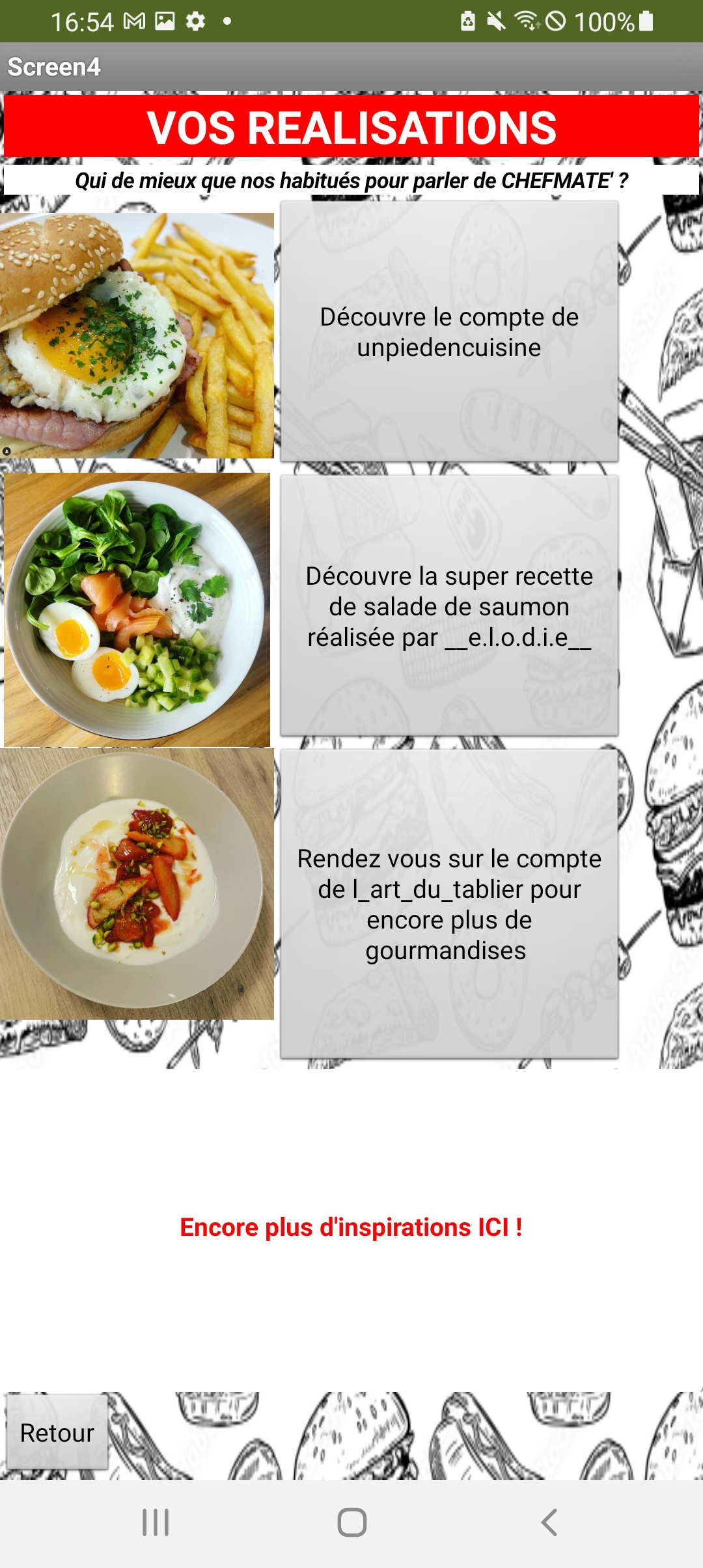Open the unpiedencuisine account button

tap(449, 332)
